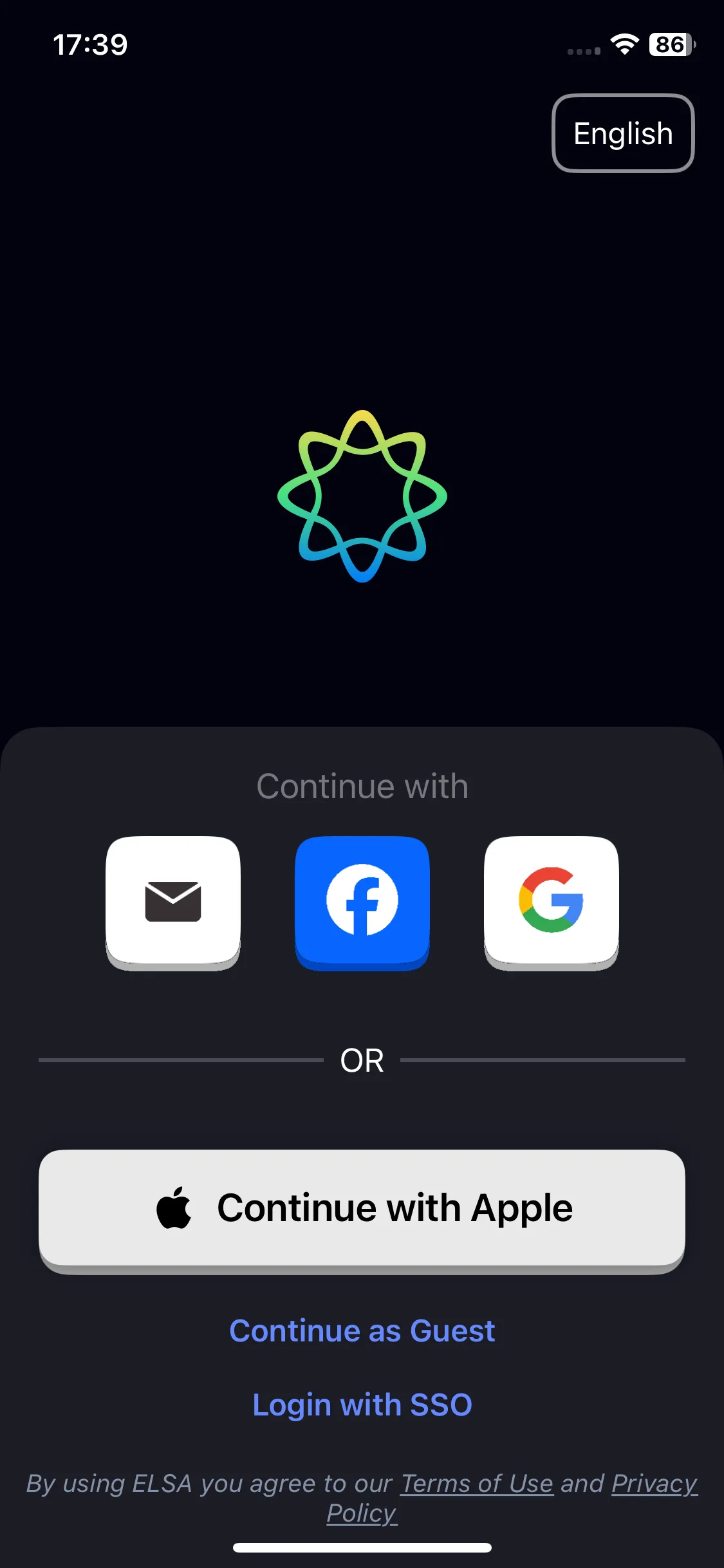Screen dimensions: 724x1568
Task: Continue with email envelope icon
Action: tap(173, 901)
